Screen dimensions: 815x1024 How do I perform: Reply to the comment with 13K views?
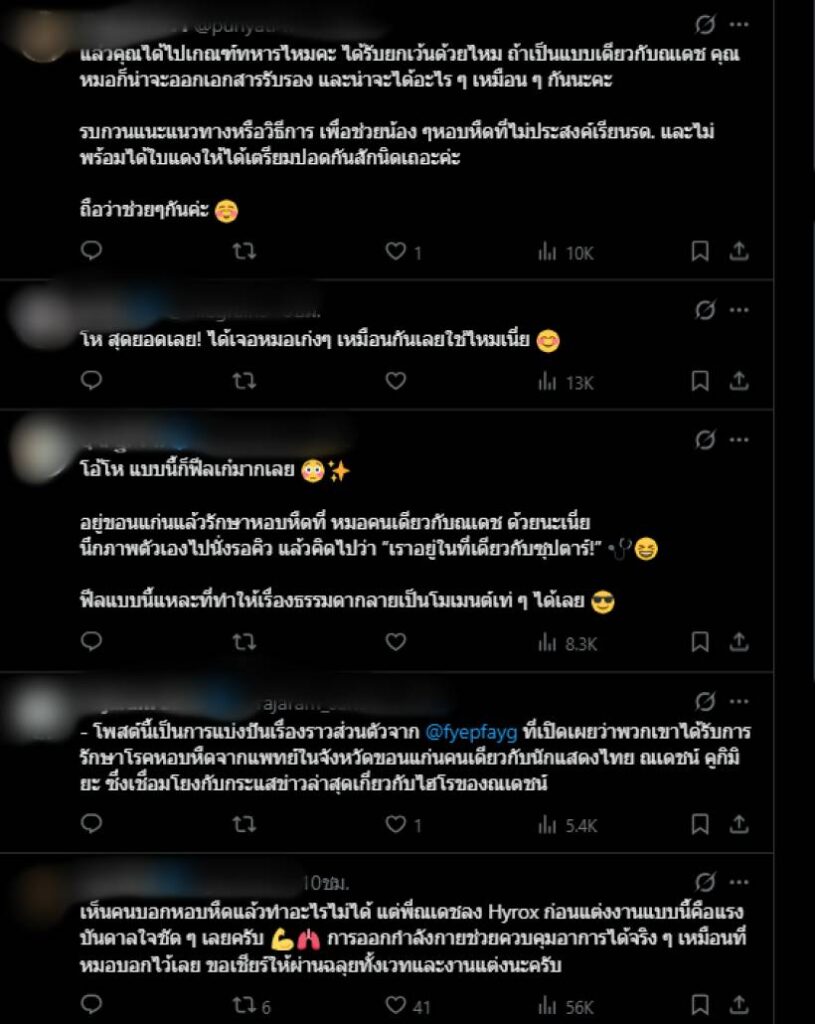pyautogui.click(x=91, y=381)
